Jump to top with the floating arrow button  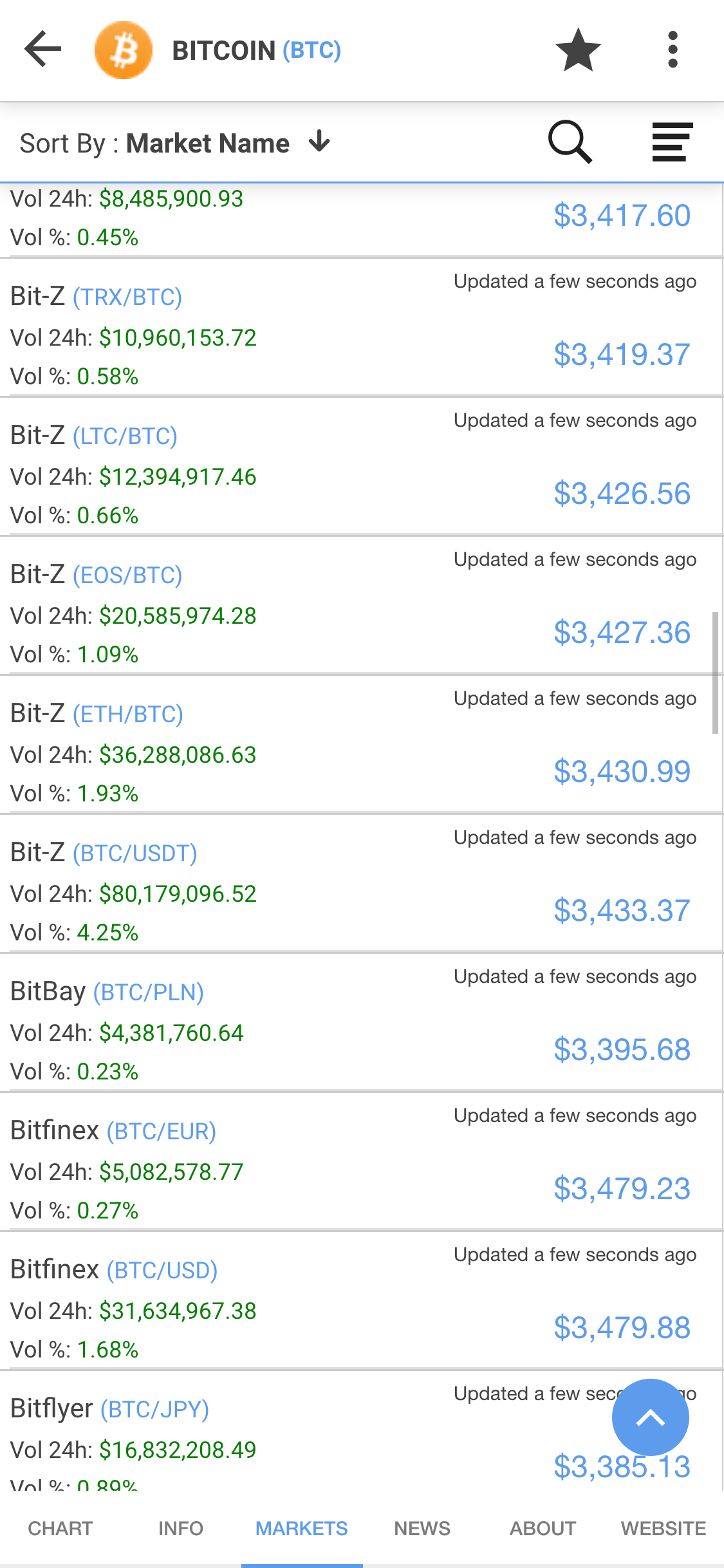pos(650,1417)
